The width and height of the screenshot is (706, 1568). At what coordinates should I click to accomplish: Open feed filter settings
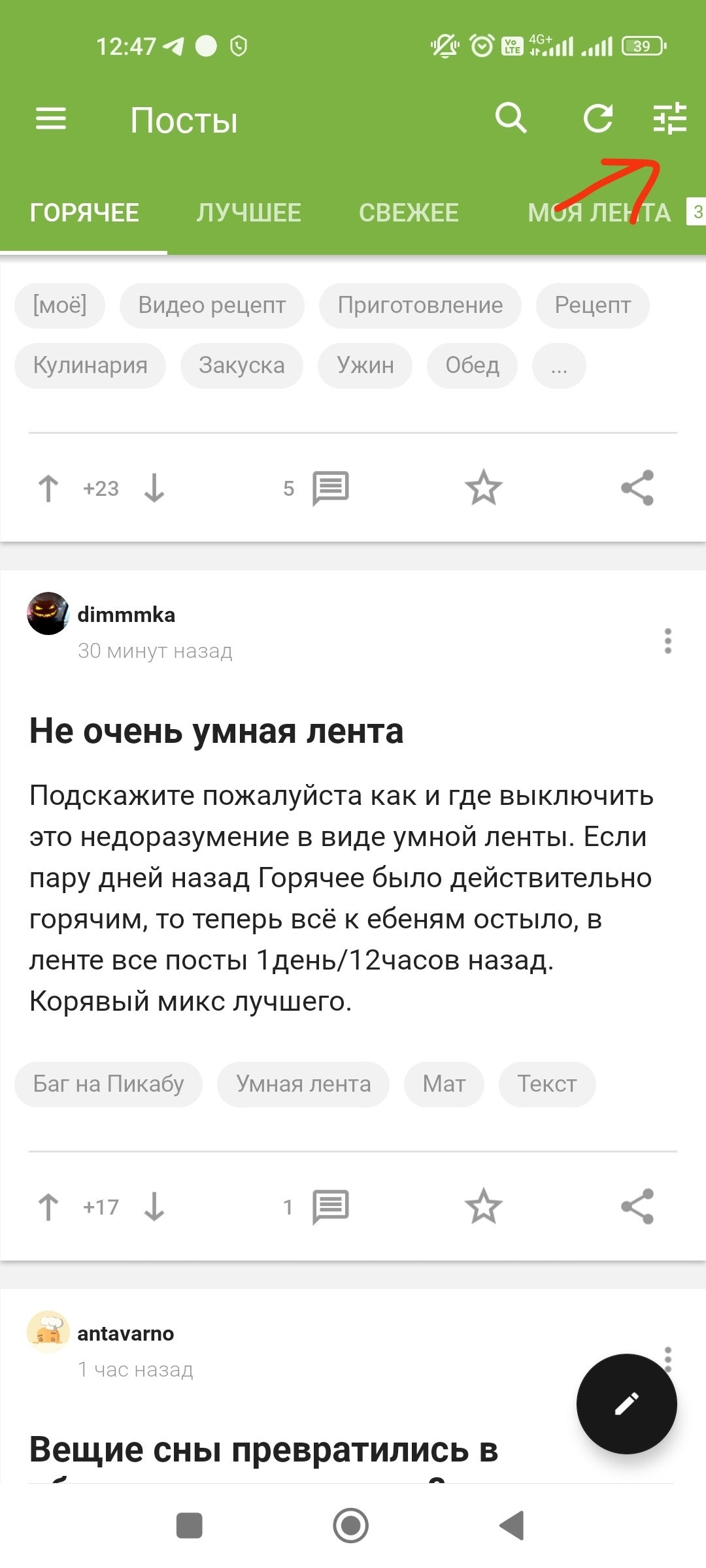[x=670, y=119]
